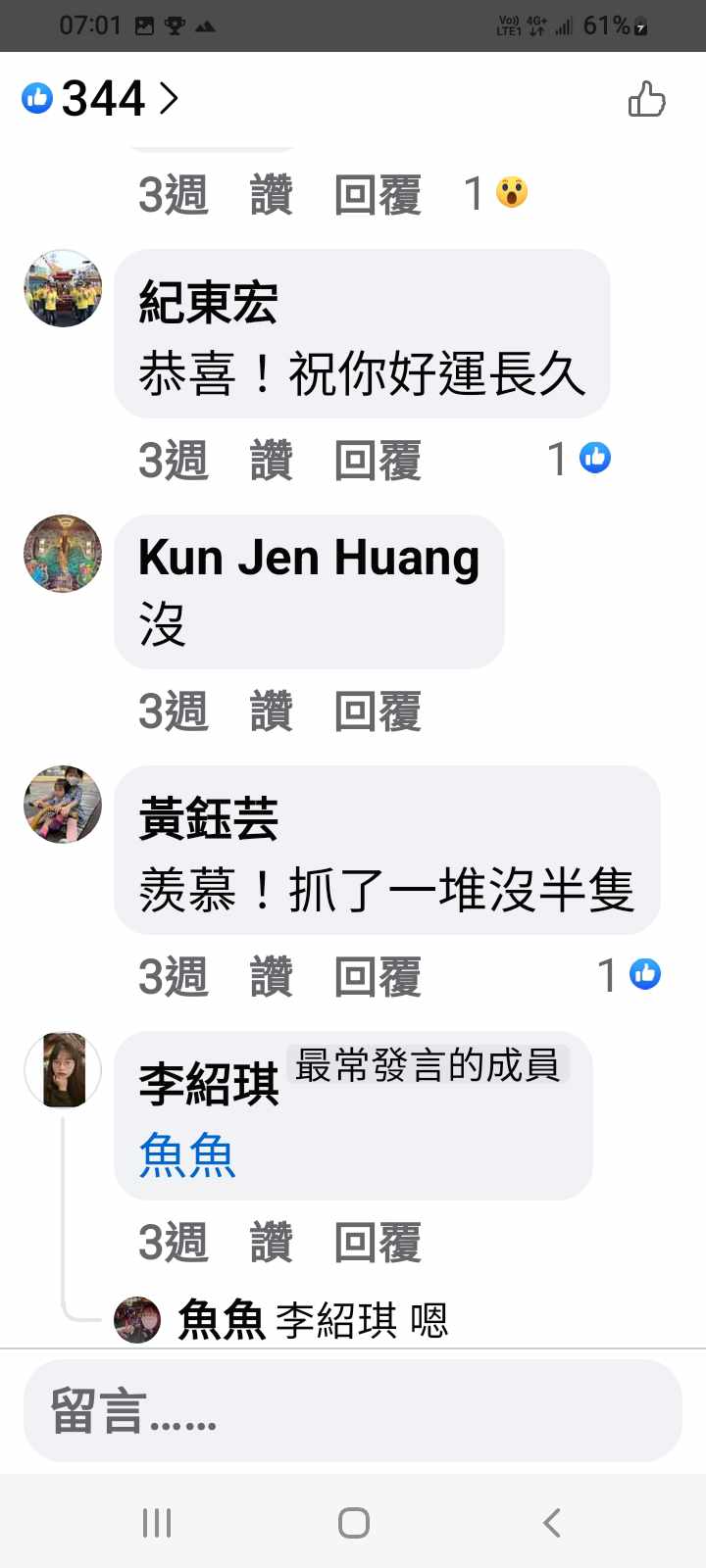Go back using system back button
Viewport: 706px width, 1568px height.
pos(552,1522)
